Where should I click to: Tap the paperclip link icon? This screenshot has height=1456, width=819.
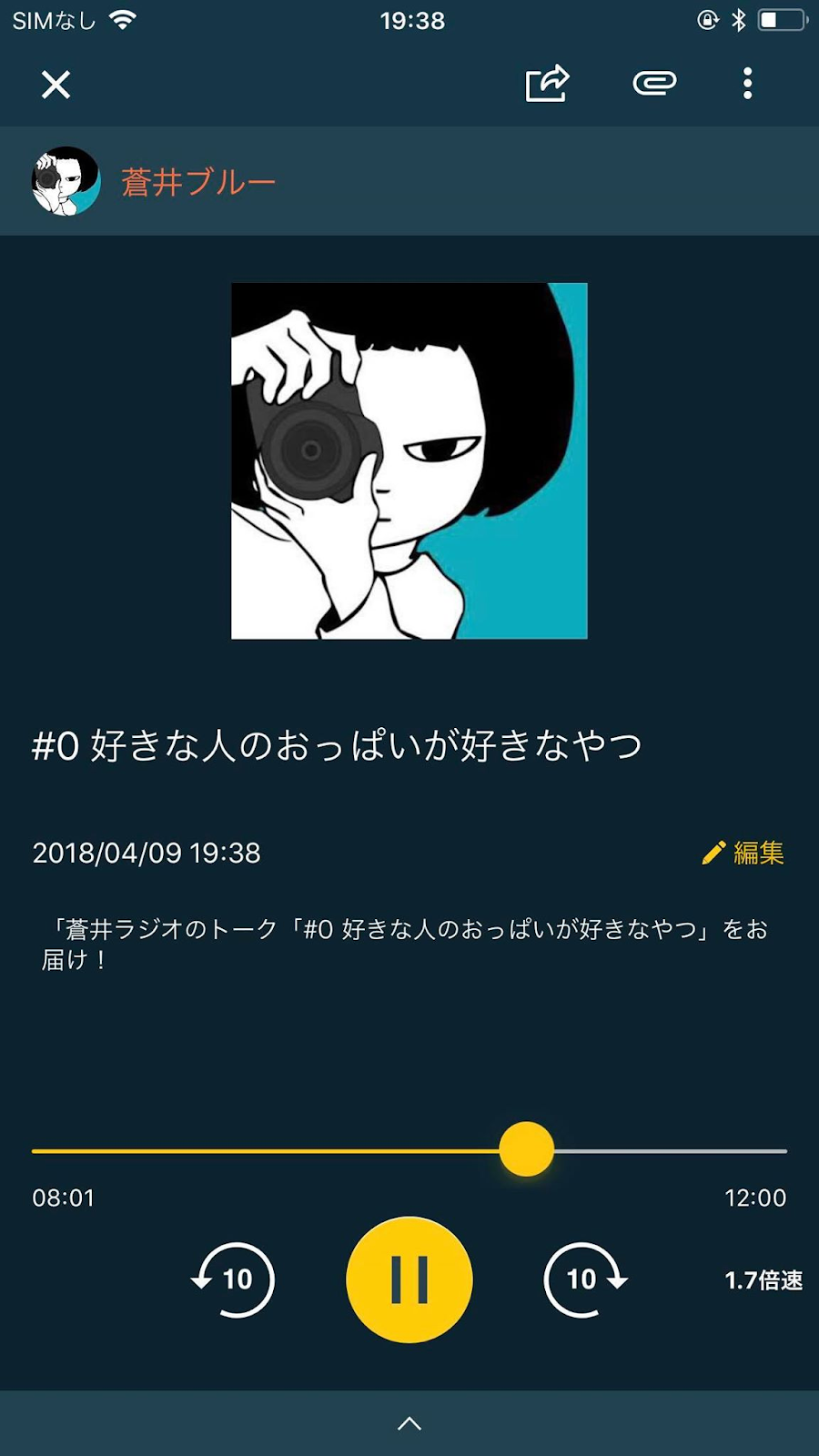click(654, 84)
